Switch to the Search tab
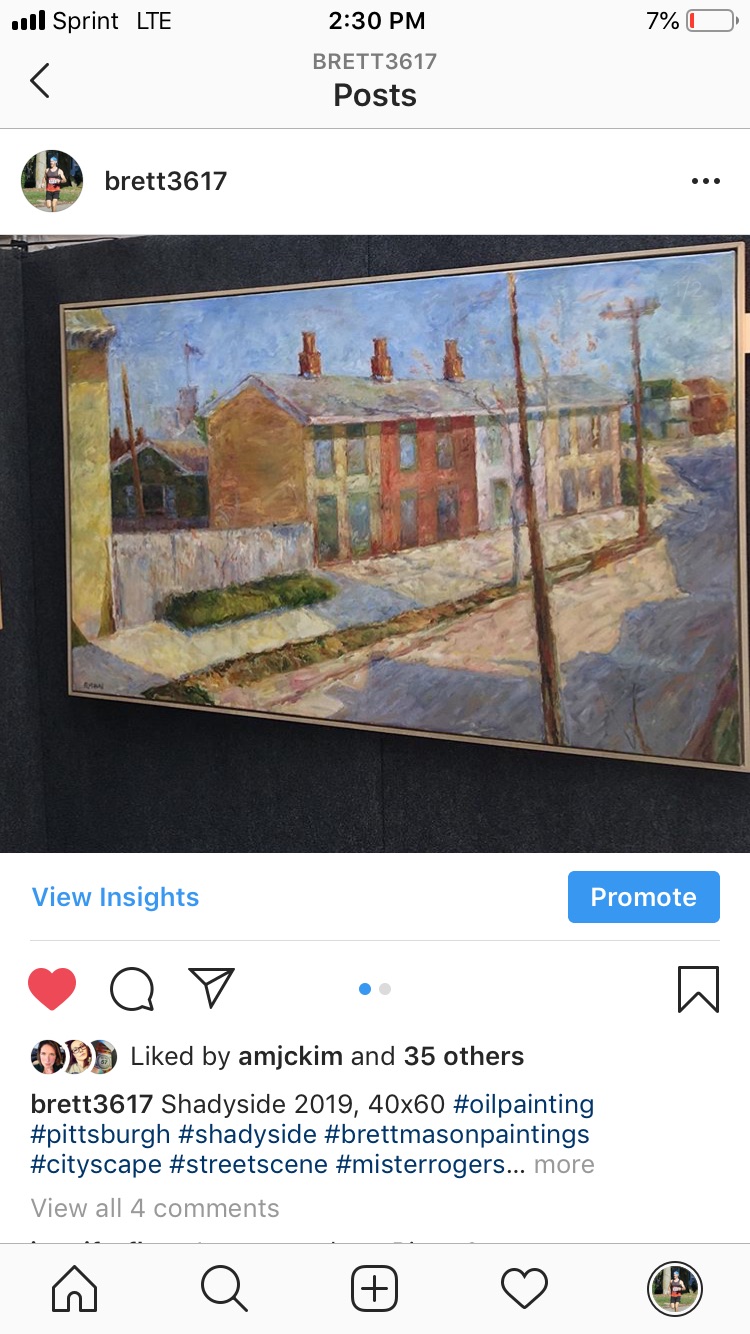The width and height of the screenshot is (750, 1334). [224, 1289]
